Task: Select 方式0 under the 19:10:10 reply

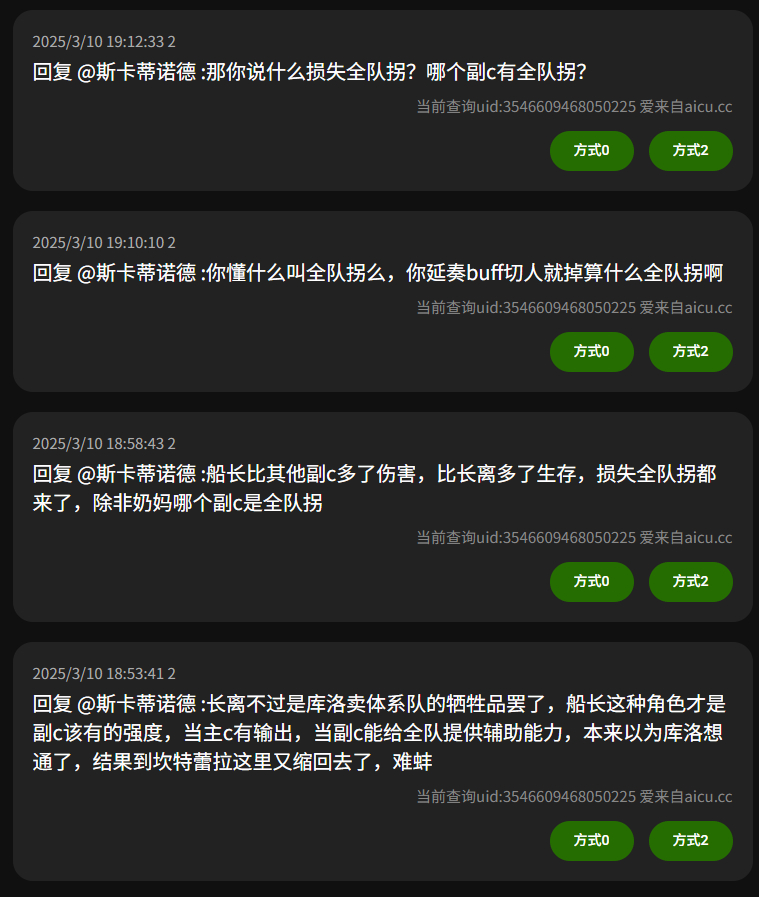Action: 591,352
